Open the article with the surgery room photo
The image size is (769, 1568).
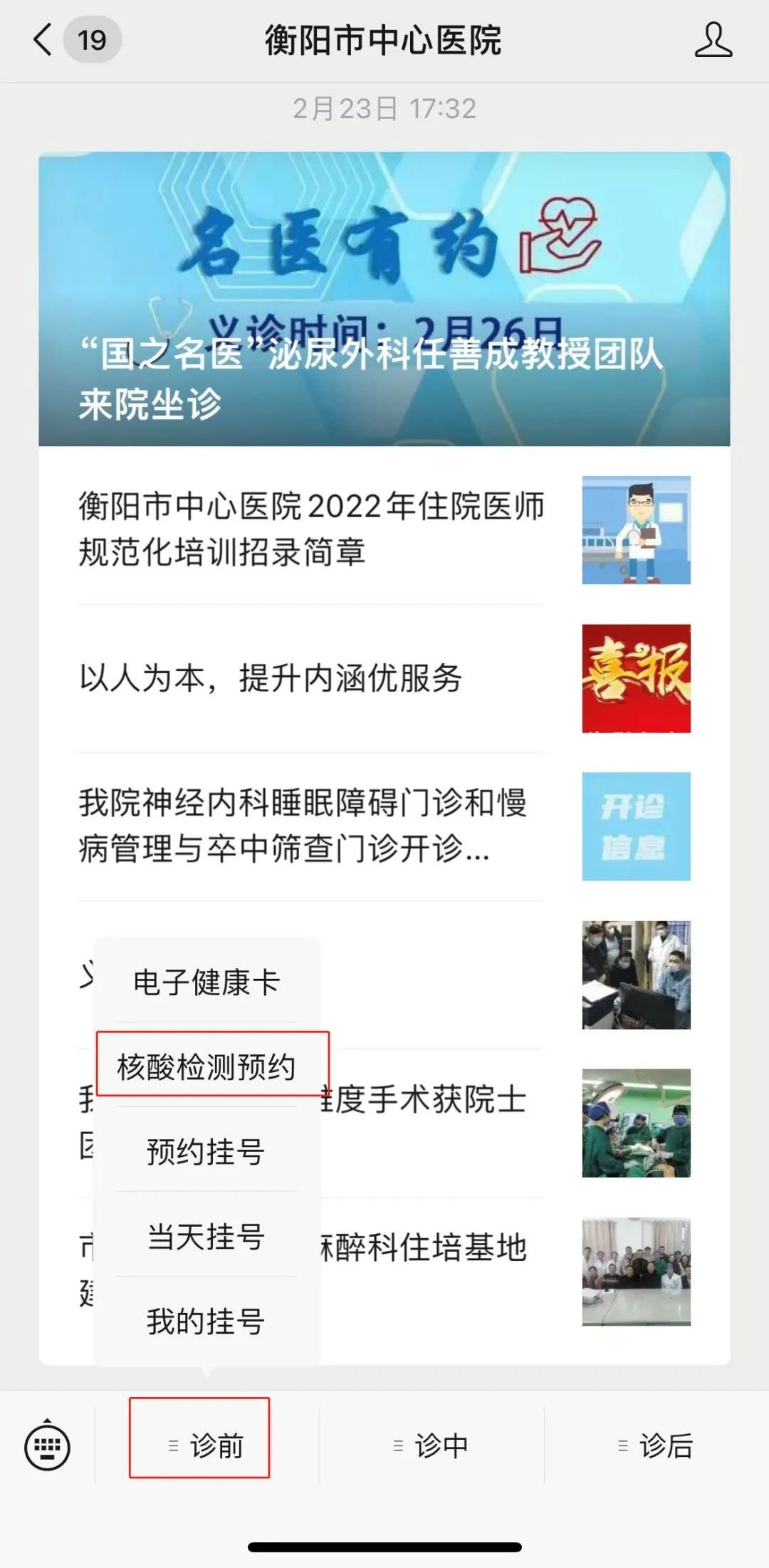[x=636, y=1123]
